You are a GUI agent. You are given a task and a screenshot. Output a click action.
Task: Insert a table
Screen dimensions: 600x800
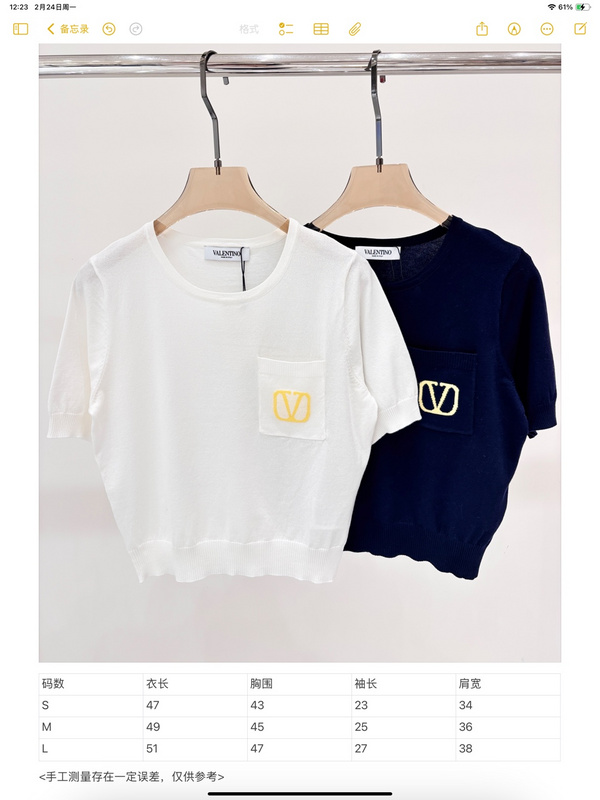321,29
